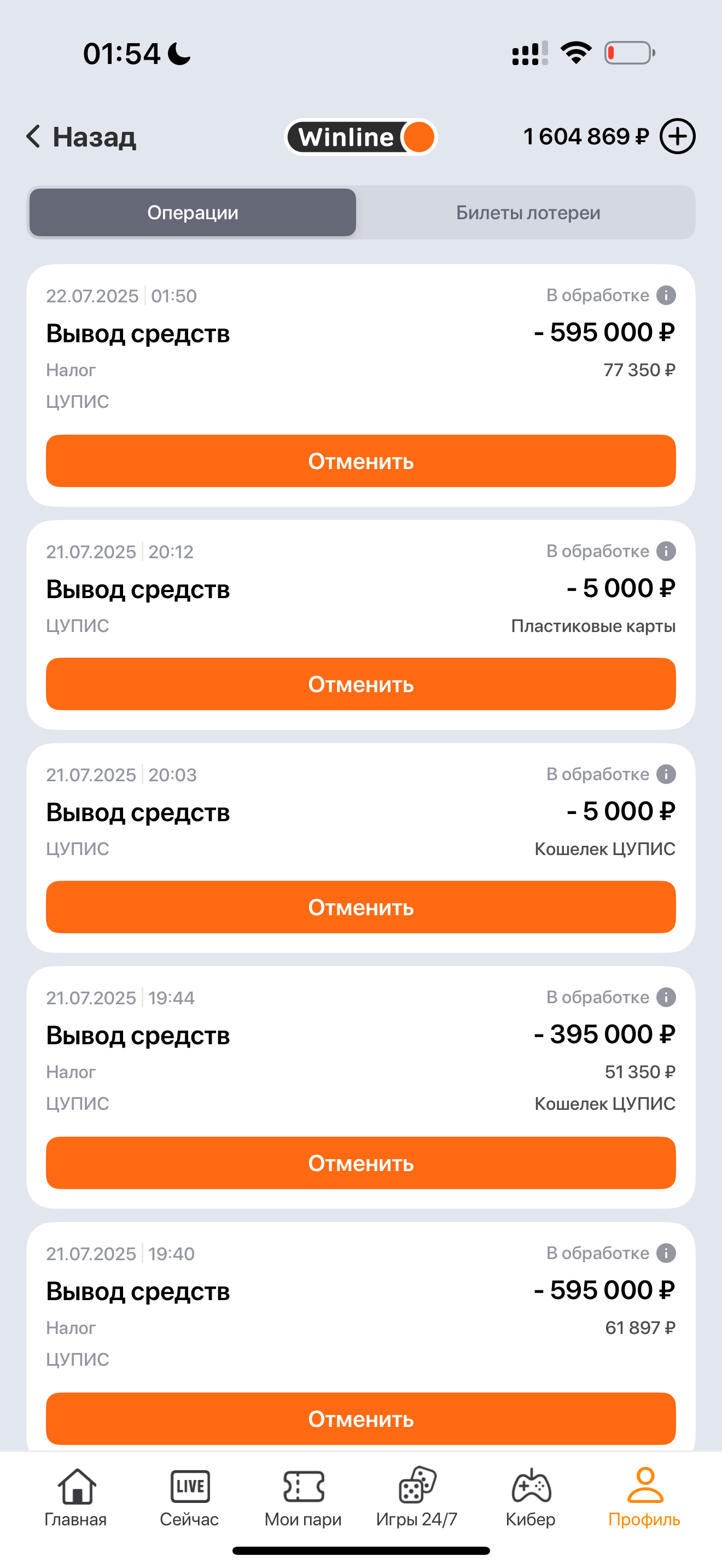
Task: Select the Профиль tab
Action: click(644, 1497)
